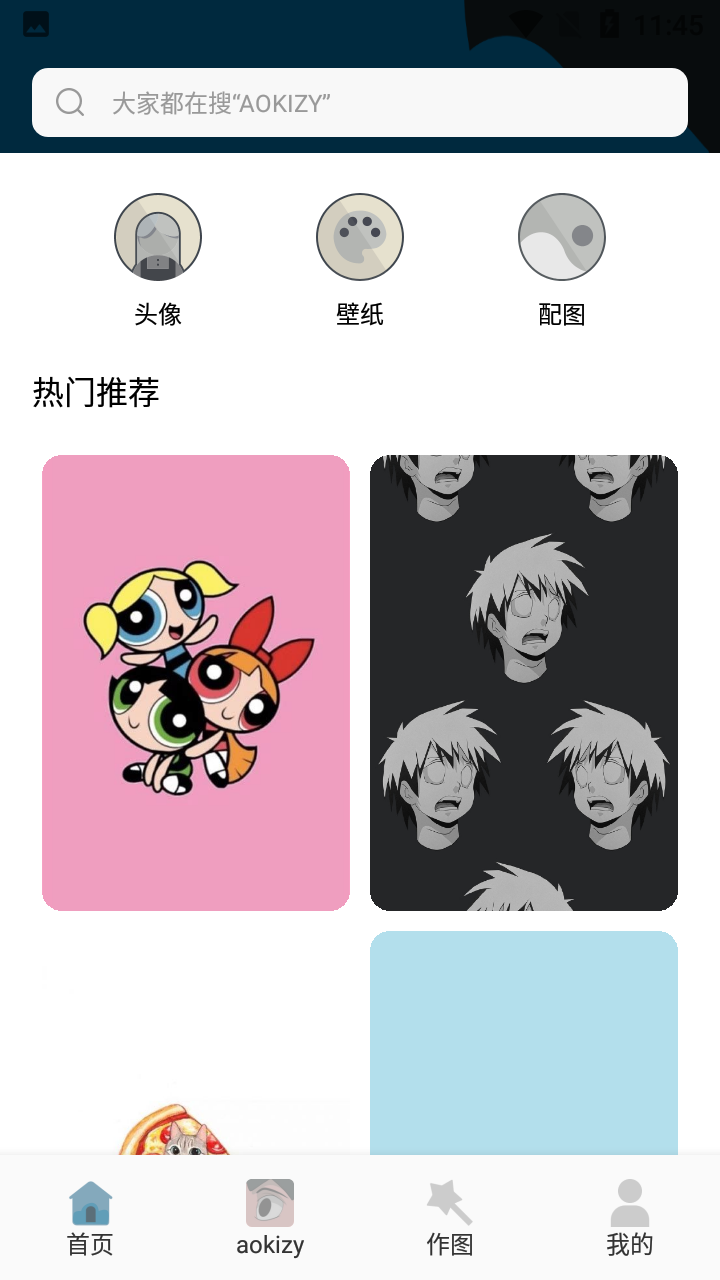Open the light blue wallpaper tile
The width and height of the screenshot is (720, 1280).
524,1043
